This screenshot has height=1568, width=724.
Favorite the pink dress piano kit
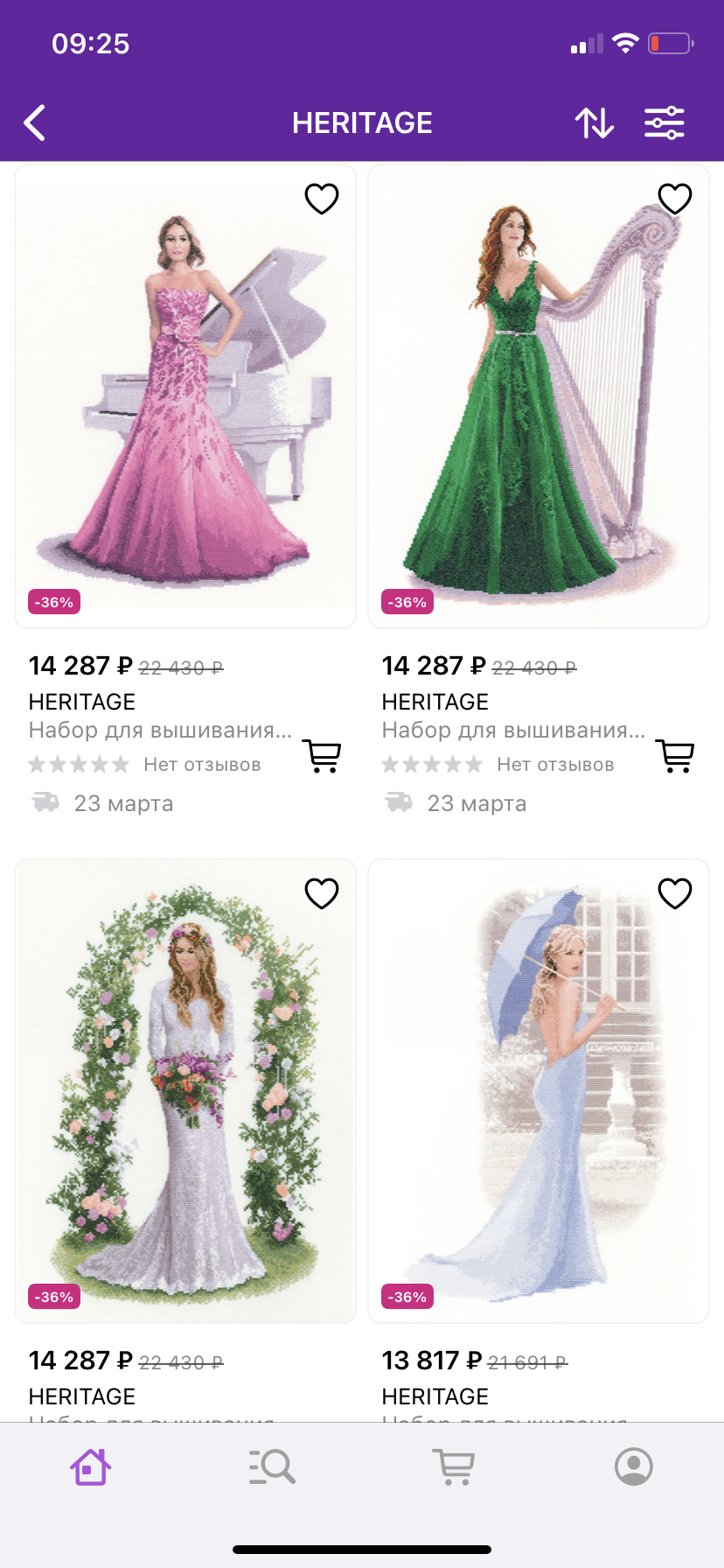click(322, 199)
